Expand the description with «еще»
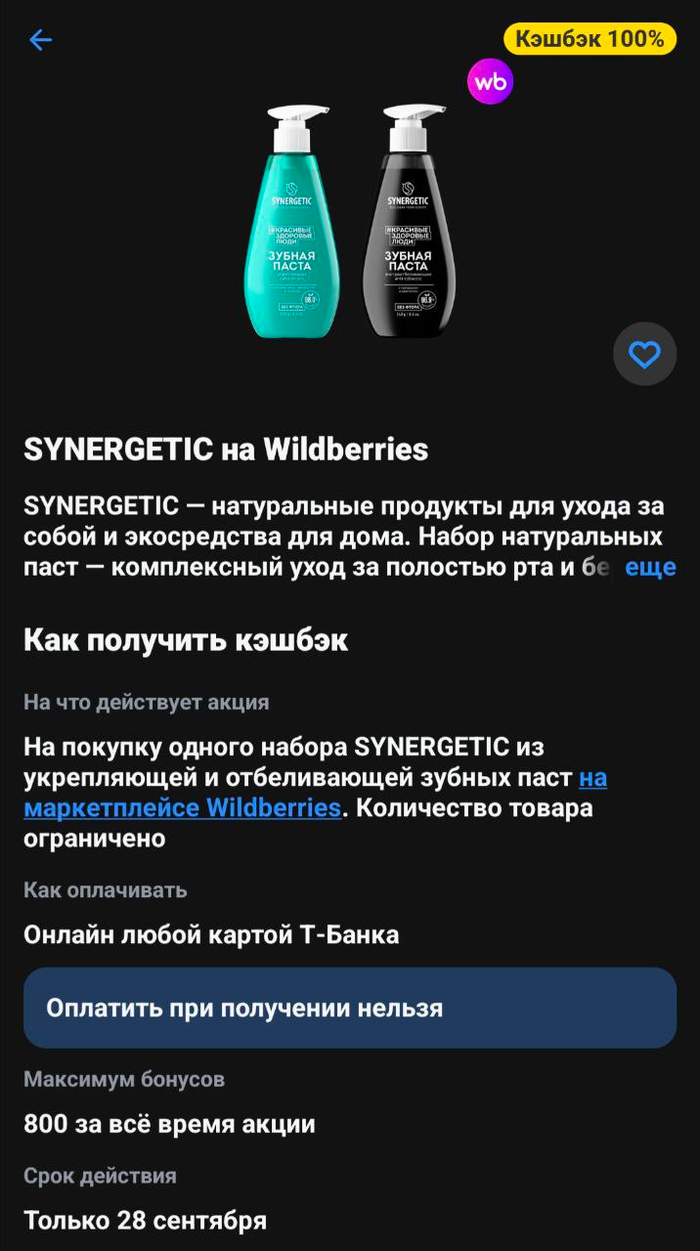This screenshot has width=700, height=1251. click(651, 568)
